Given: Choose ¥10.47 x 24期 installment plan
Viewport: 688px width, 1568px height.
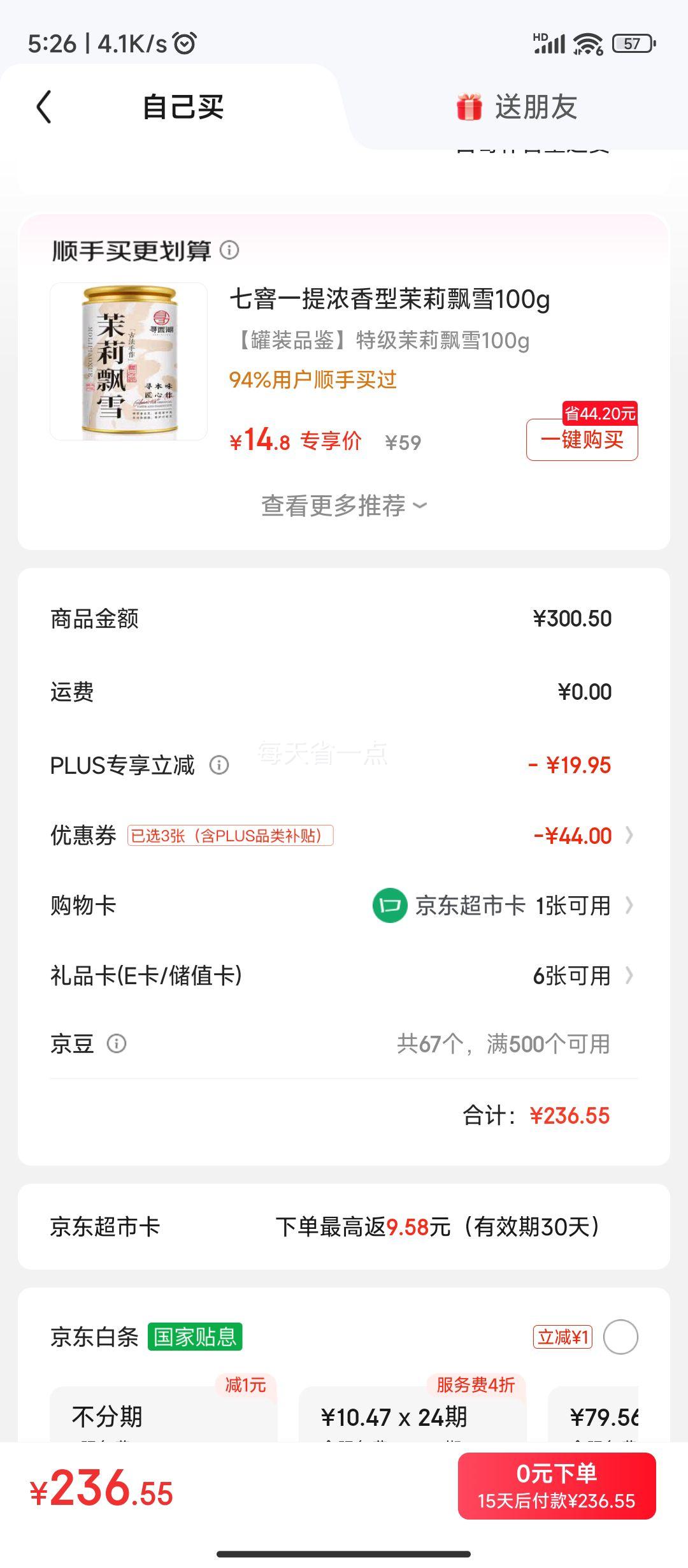Looking at the screenshot, I should pos(412,1416).
